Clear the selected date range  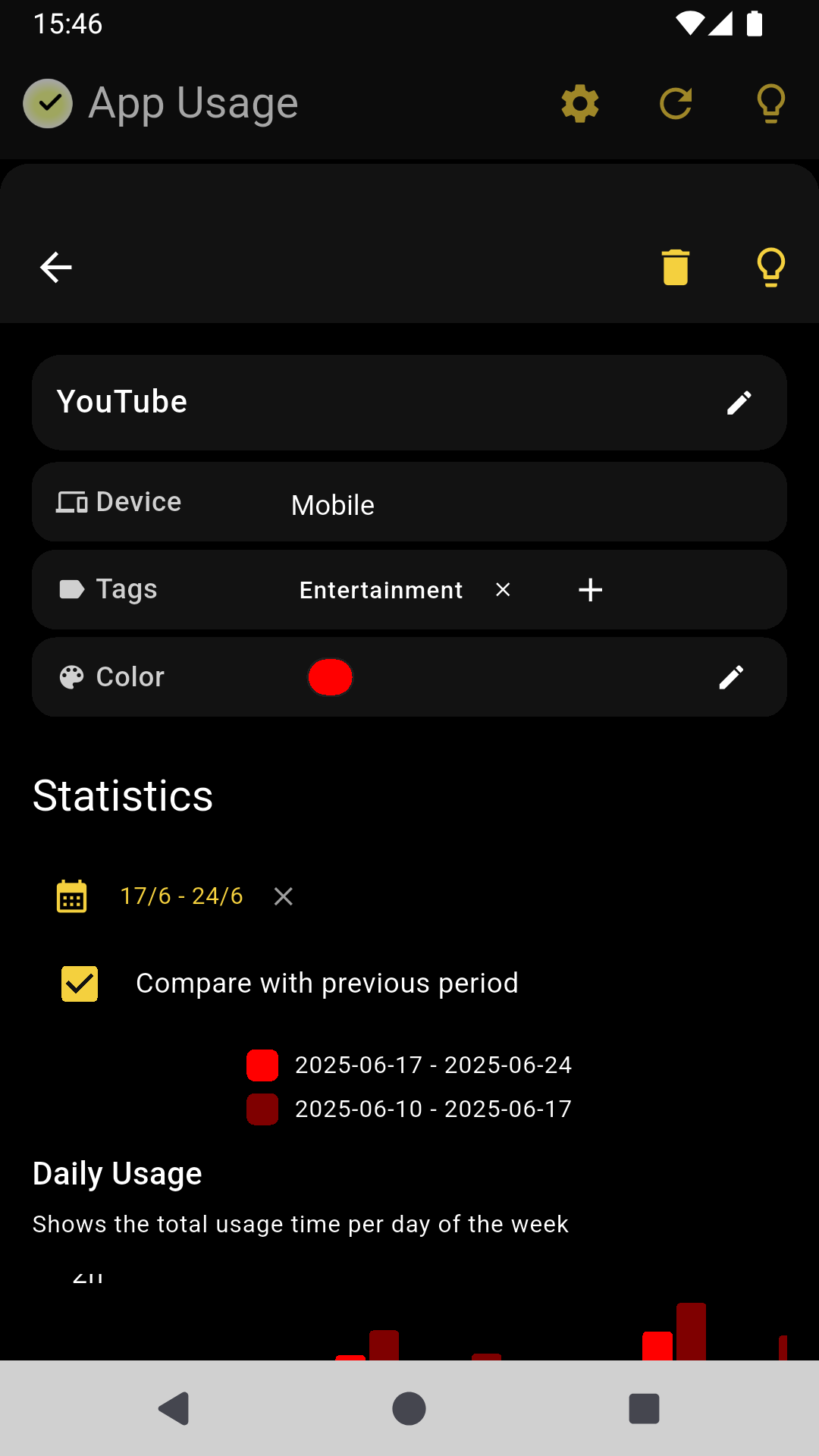(x=284, y=897)
